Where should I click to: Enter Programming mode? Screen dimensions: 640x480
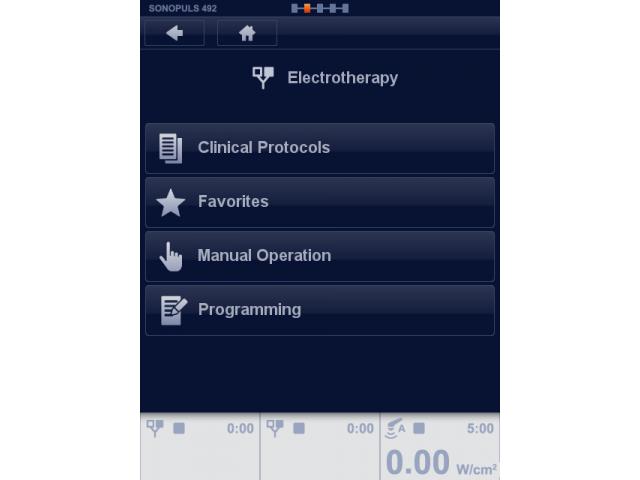point(320,310)
